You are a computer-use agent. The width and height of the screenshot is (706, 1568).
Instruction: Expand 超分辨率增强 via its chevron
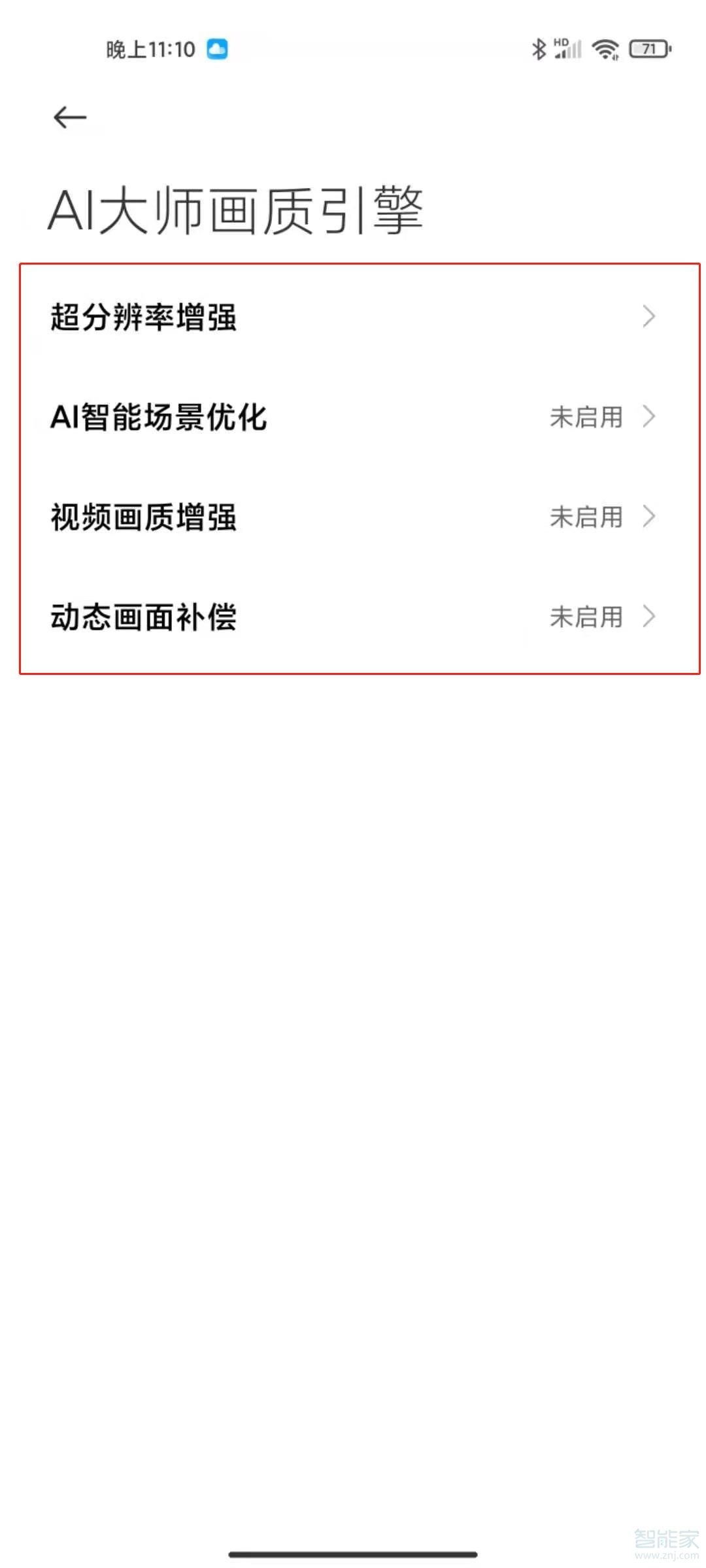click(x=648, y=316)
